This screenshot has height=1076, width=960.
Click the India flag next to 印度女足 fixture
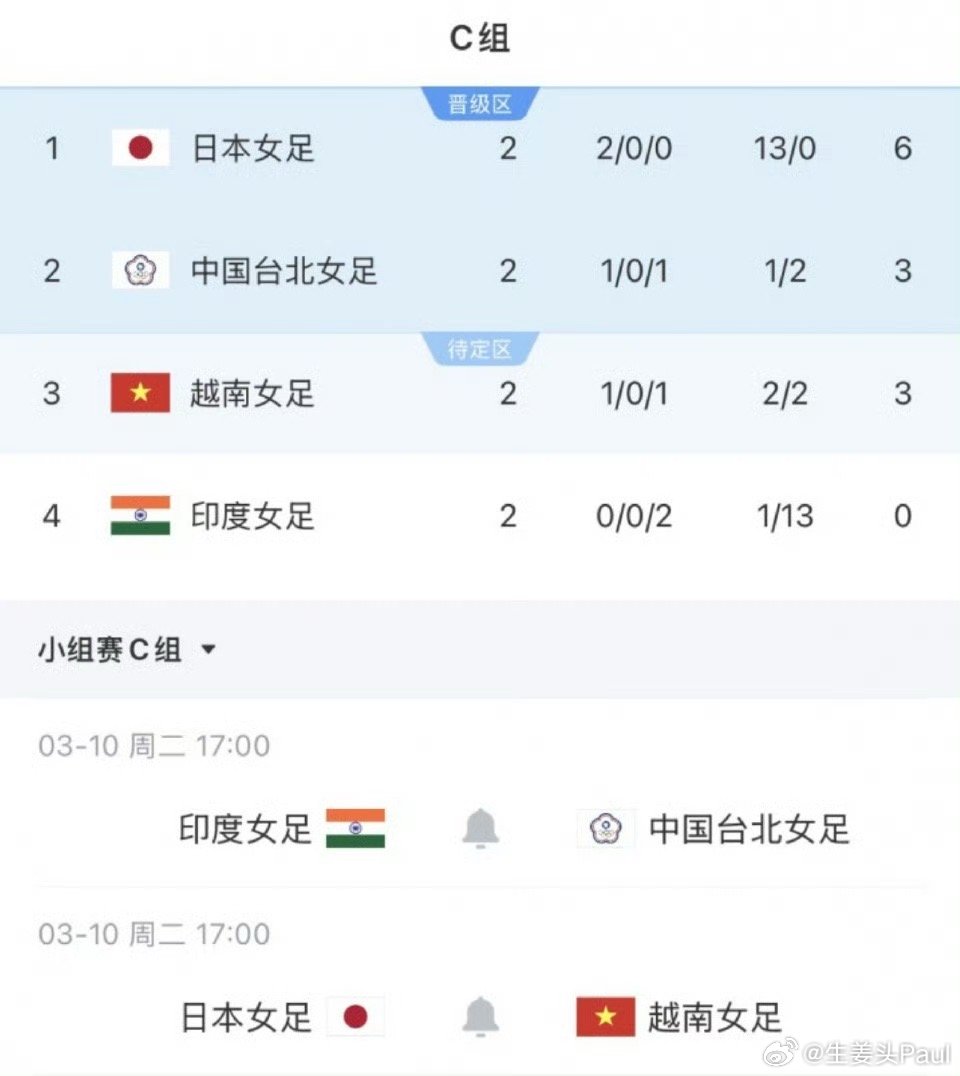[x=356, y=828]
